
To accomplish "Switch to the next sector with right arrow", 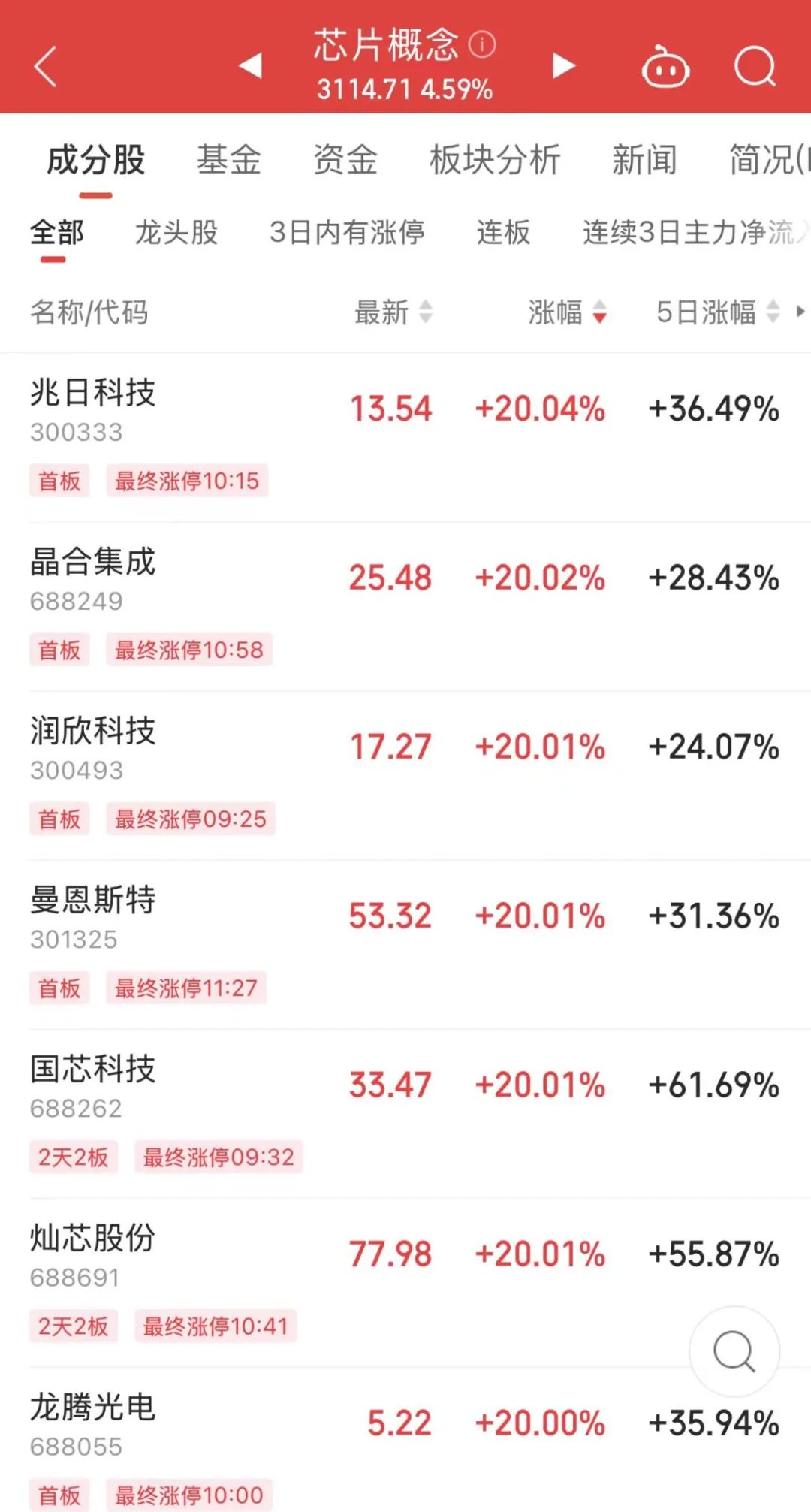I will (563, 65).
